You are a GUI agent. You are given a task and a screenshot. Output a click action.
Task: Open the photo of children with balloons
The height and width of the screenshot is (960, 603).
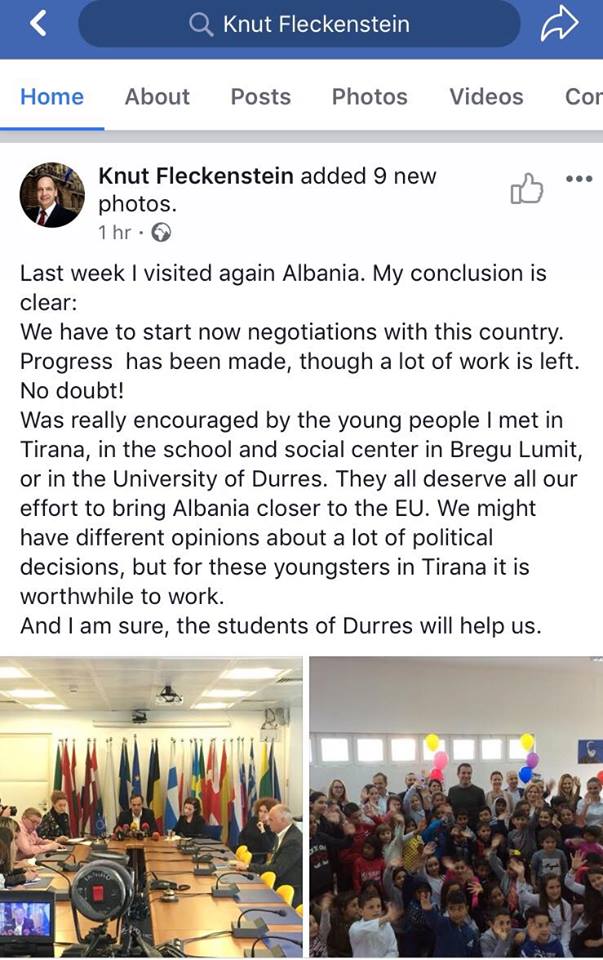point(456,806)
